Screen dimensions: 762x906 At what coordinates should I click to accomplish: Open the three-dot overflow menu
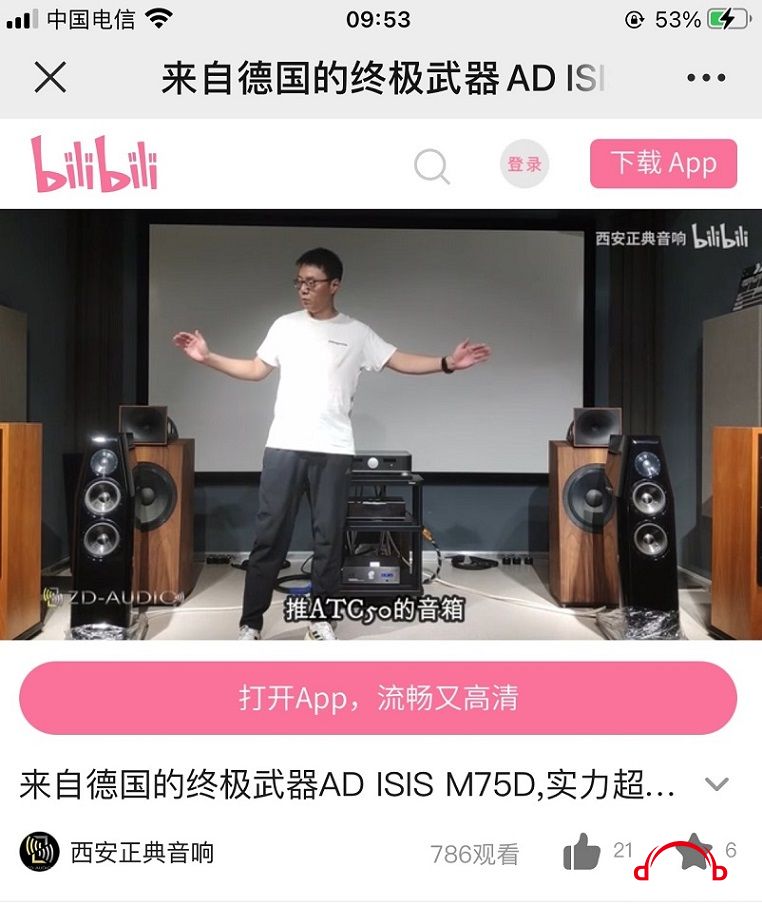pyautogui.click(x=706, y=78)
